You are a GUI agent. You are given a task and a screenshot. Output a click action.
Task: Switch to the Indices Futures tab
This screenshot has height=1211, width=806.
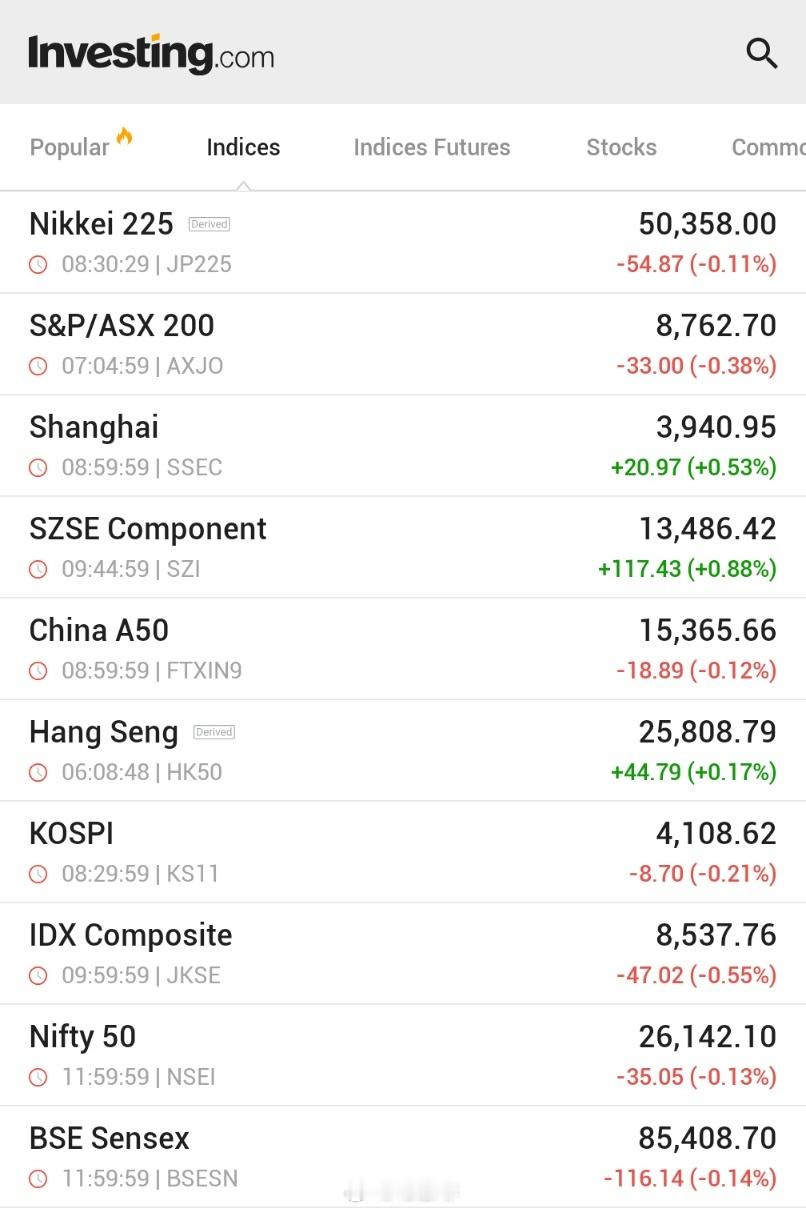431,147
